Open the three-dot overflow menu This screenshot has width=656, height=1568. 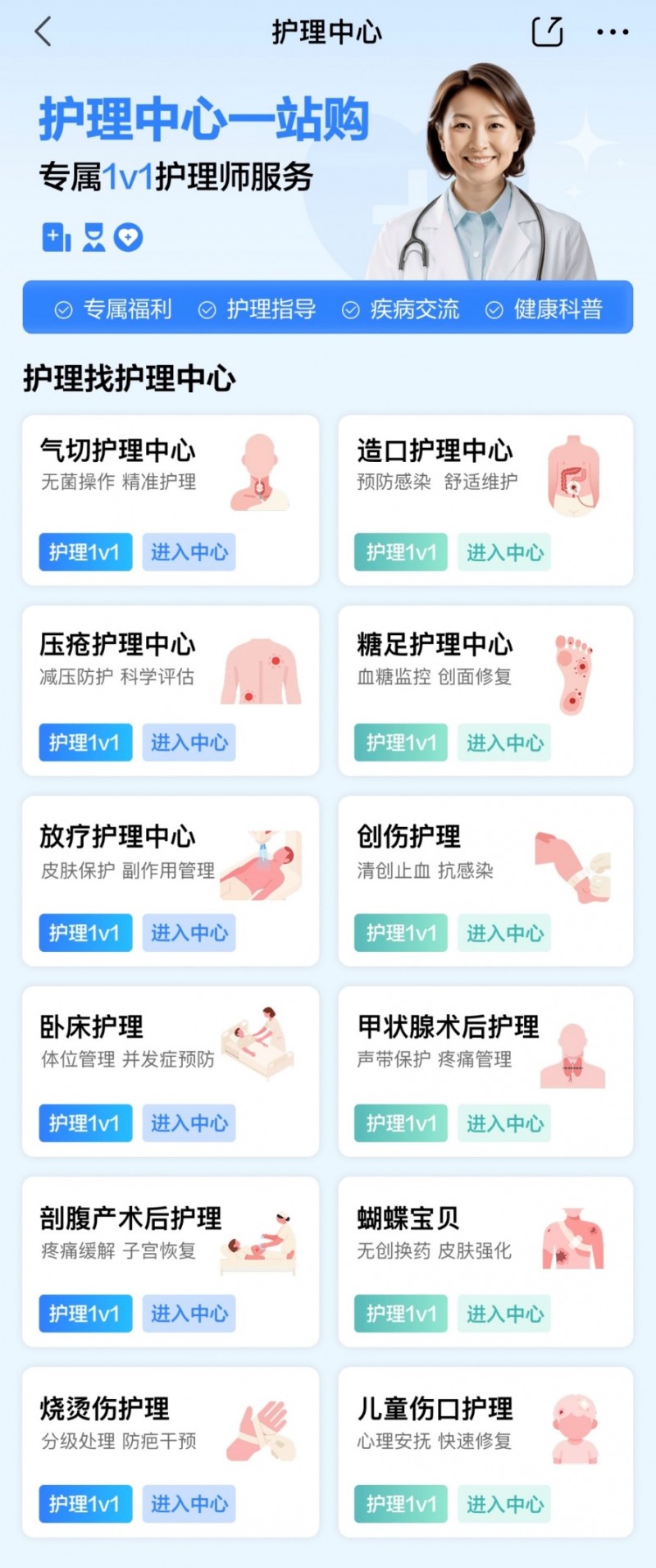612,33
